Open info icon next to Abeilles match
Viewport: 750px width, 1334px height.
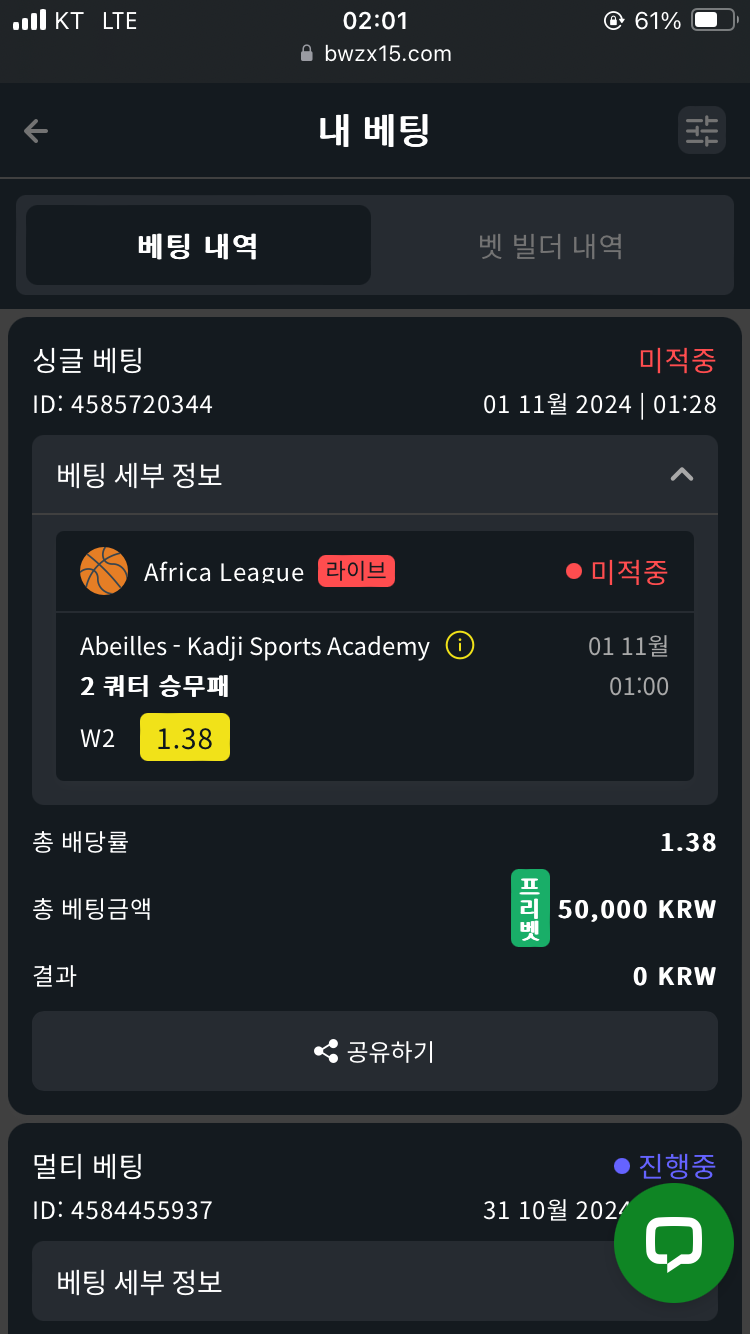(x=459, y=645)
